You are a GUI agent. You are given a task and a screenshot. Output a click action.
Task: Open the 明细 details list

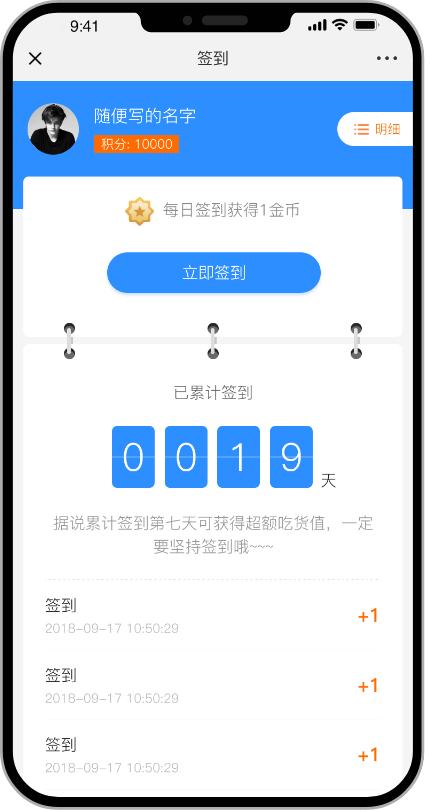pyautogui.click(x=375, y=129)
